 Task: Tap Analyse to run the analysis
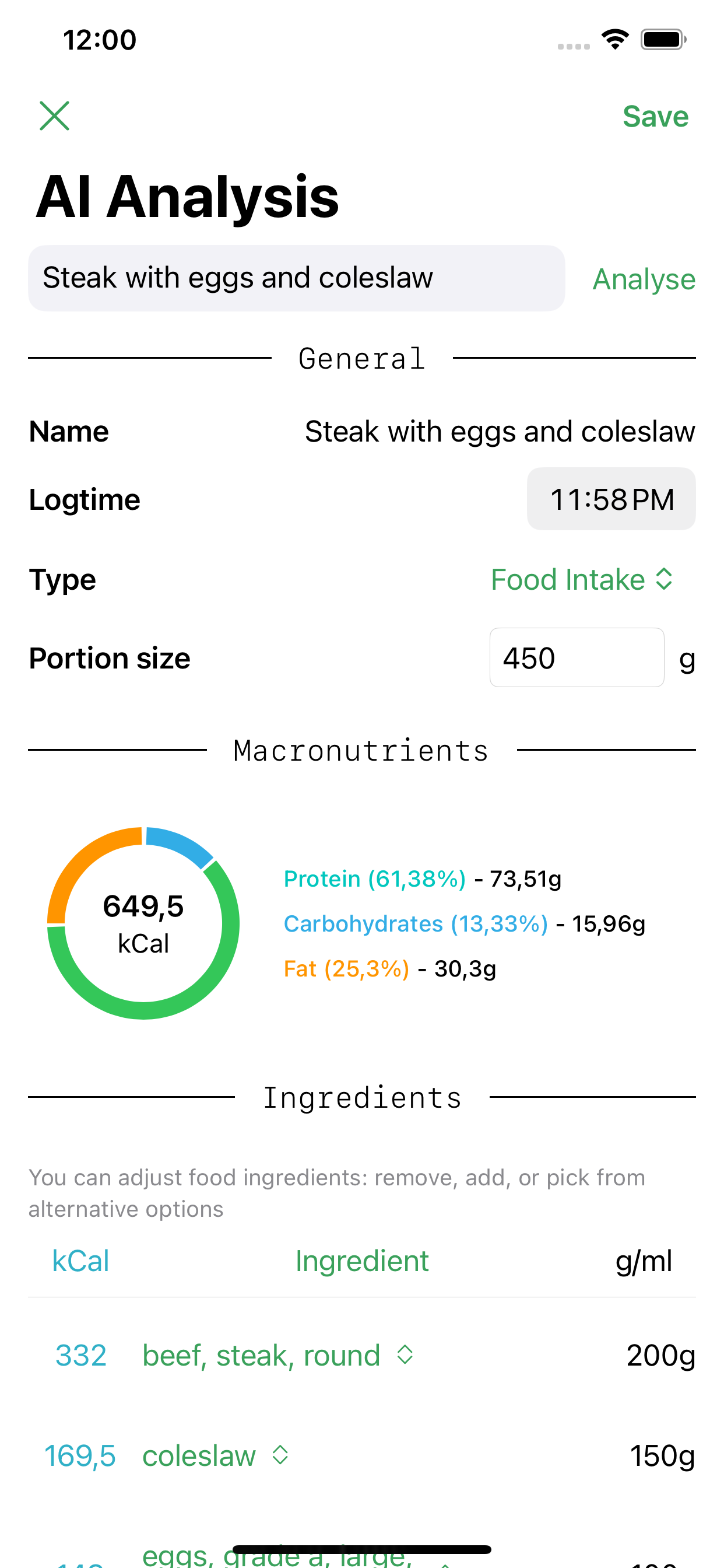[644, 279]
